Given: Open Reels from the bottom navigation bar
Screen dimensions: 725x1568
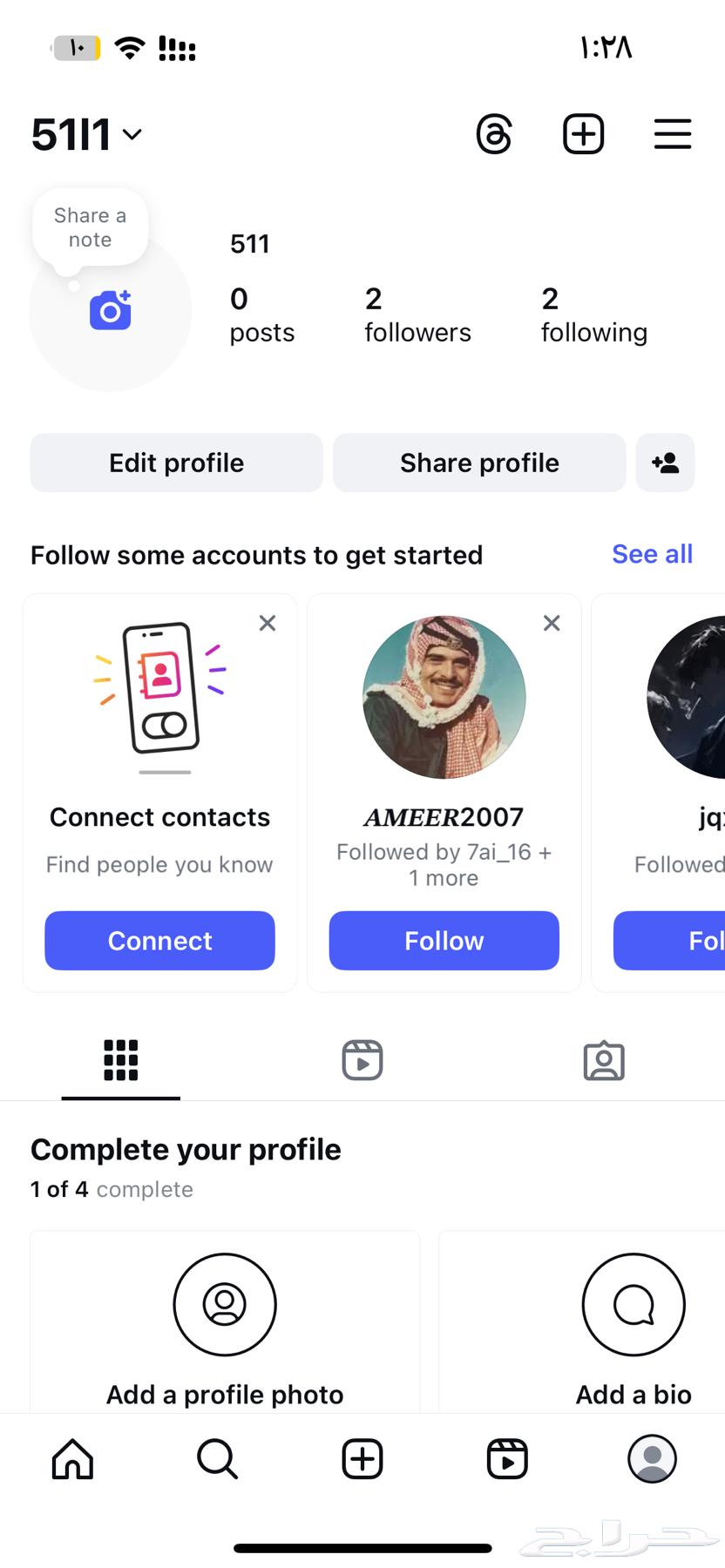Looking at the screenshot, I should [507, 1460].
